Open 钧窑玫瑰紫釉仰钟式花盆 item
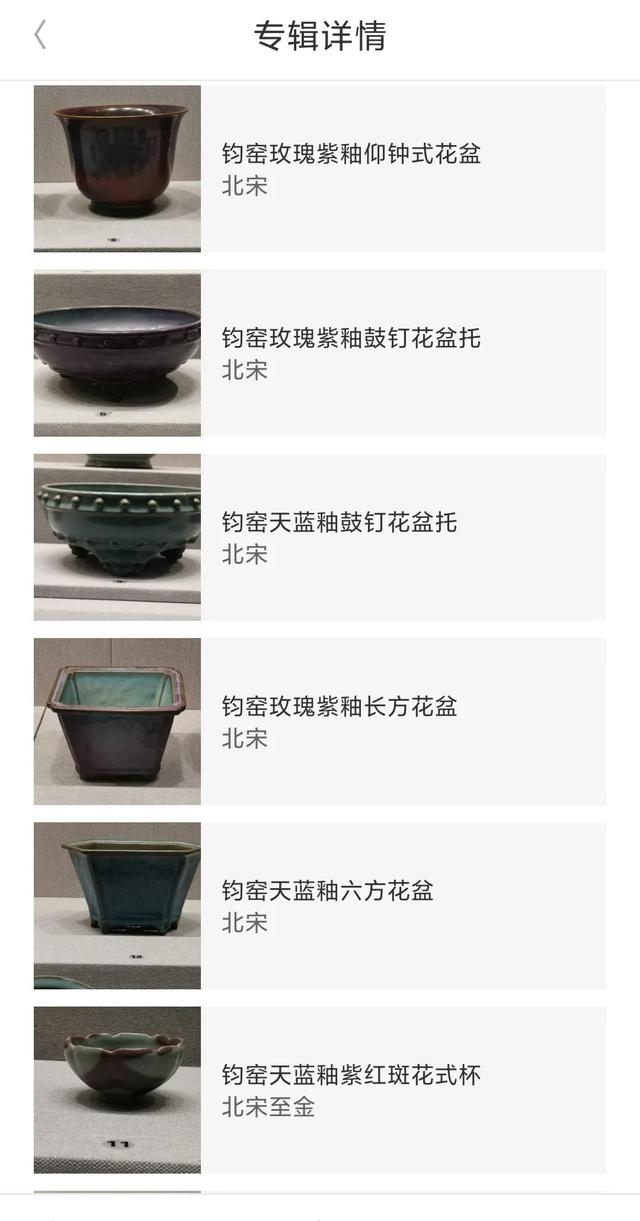 (x=350, y=169)
